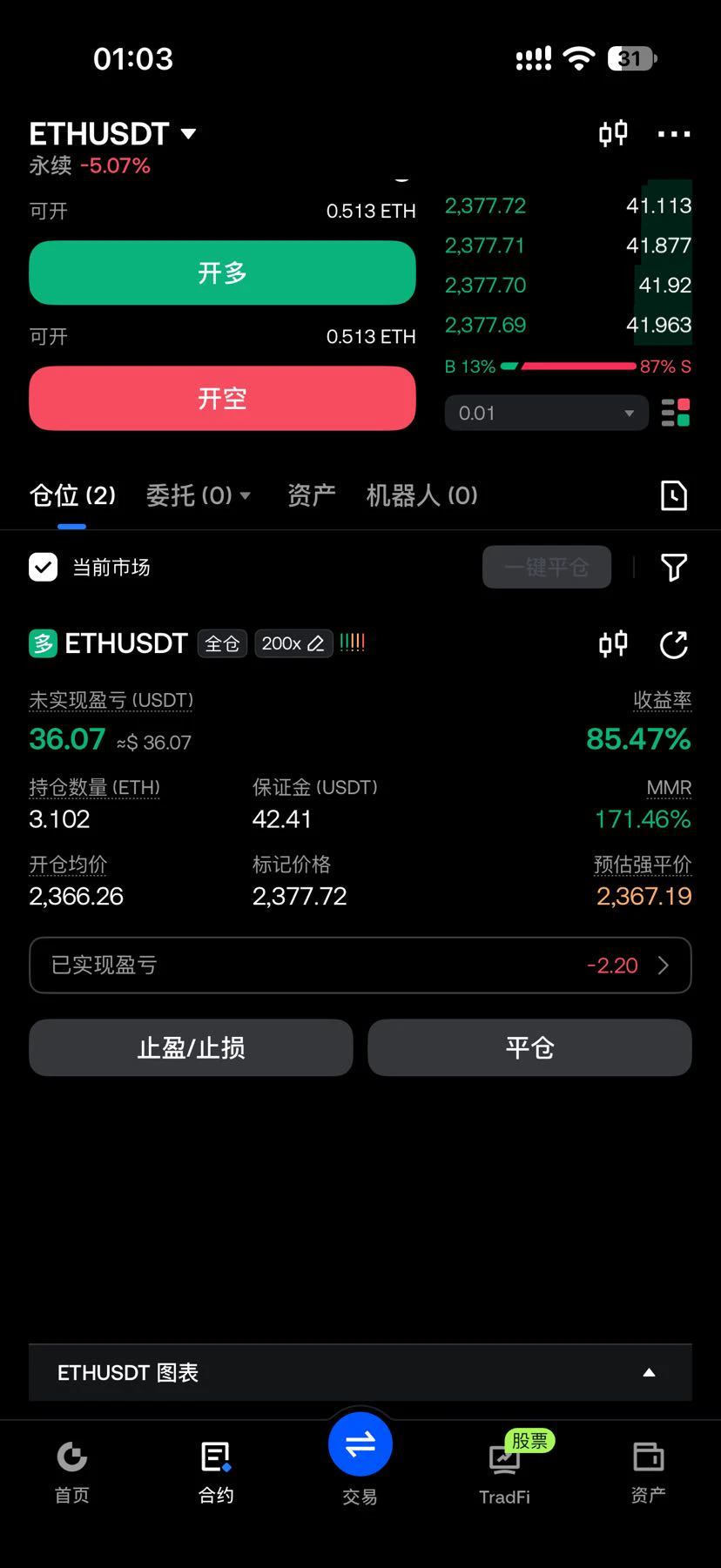Viewport: 721px width, 1568px height.
Task: Uncheck the 当前市场 checkbox
Action: pos(44,568)
